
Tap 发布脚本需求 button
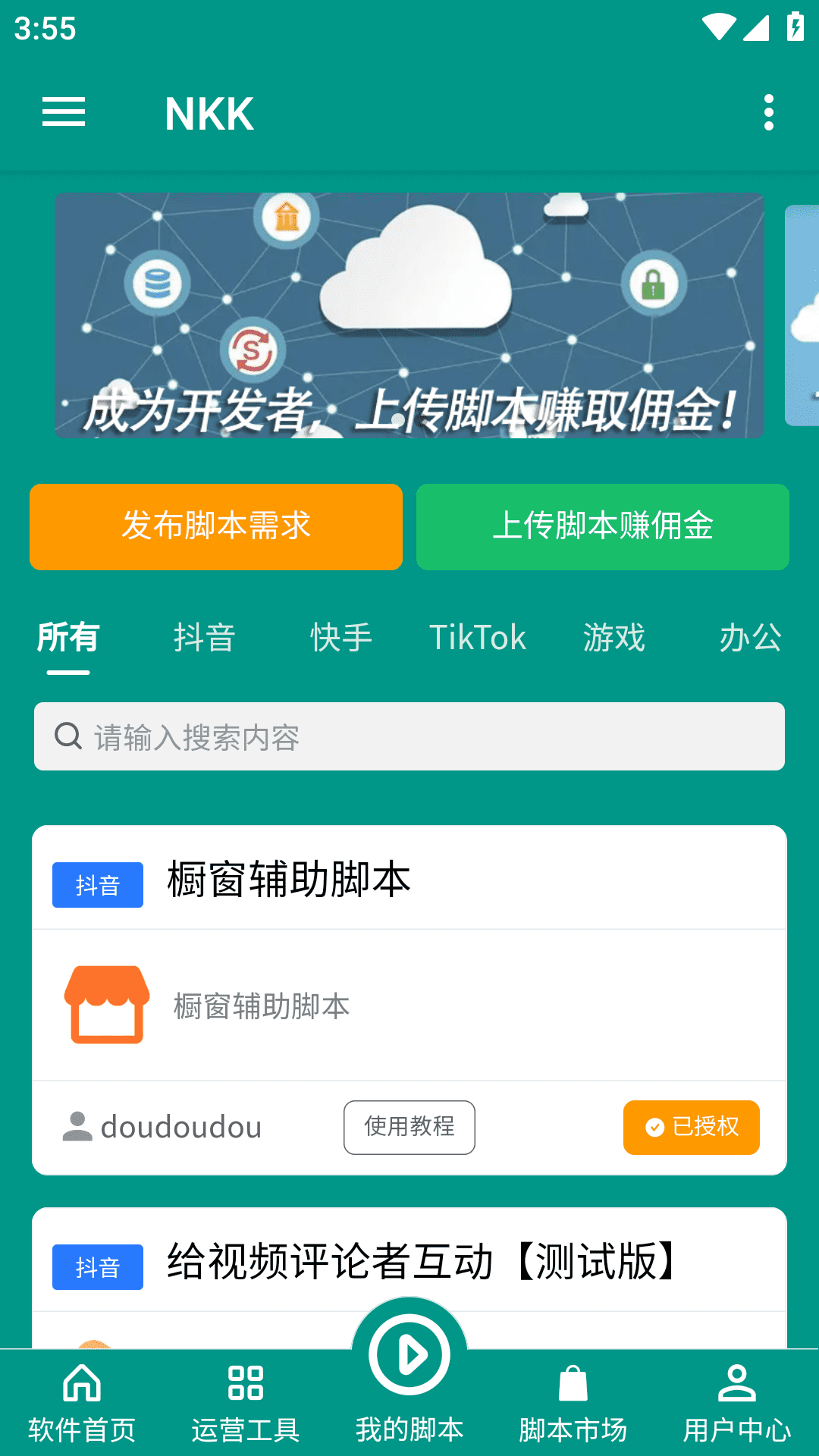[216, 526]
